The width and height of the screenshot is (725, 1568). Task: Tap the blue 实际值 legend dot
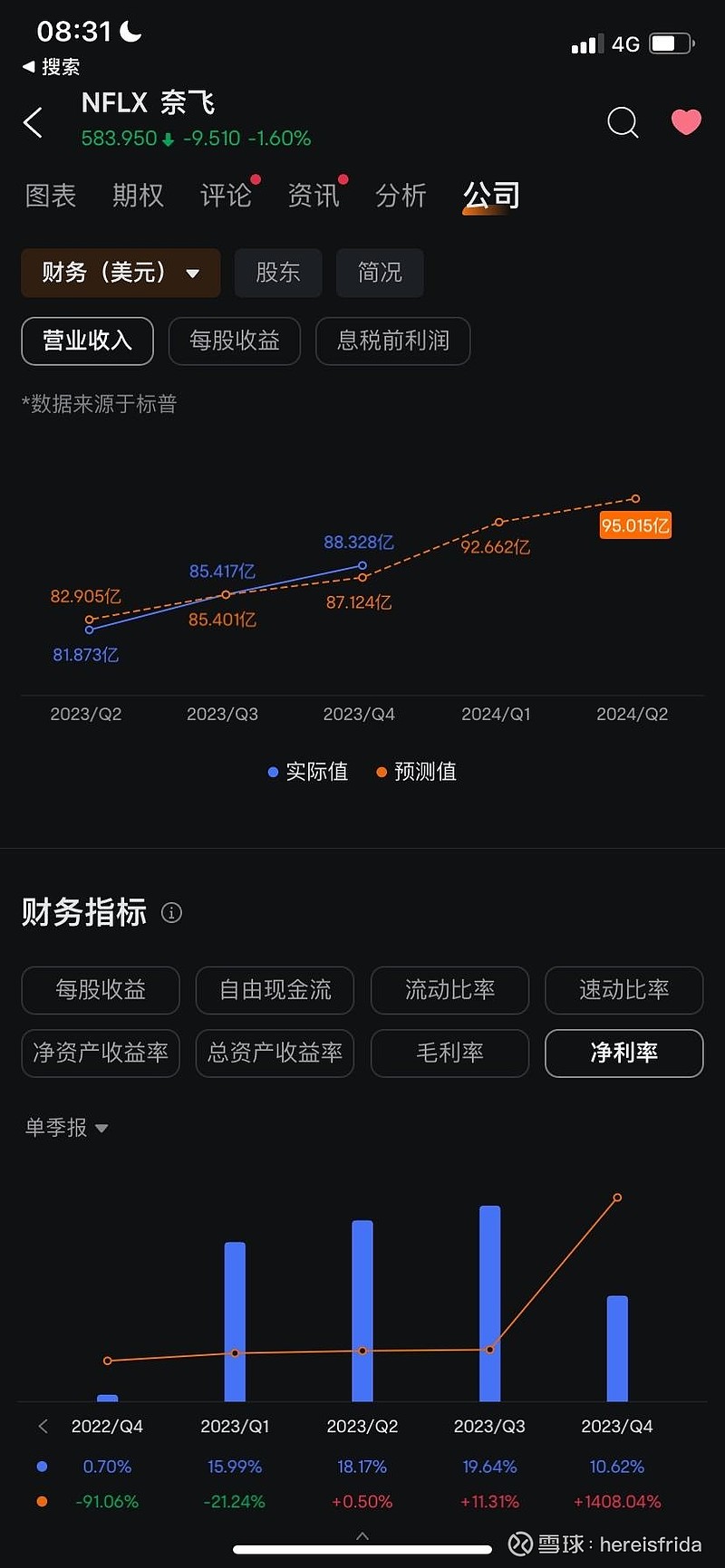(273, 772)
